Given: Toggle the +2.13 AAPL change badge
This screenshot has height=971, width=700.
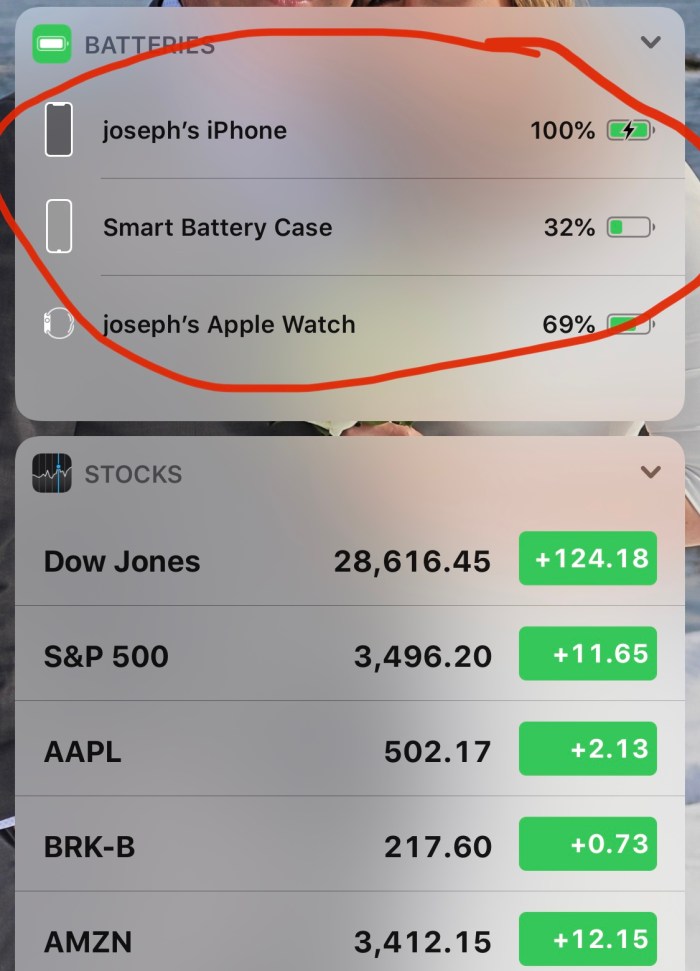Looking at the screenshot, I should coord(588,749).
